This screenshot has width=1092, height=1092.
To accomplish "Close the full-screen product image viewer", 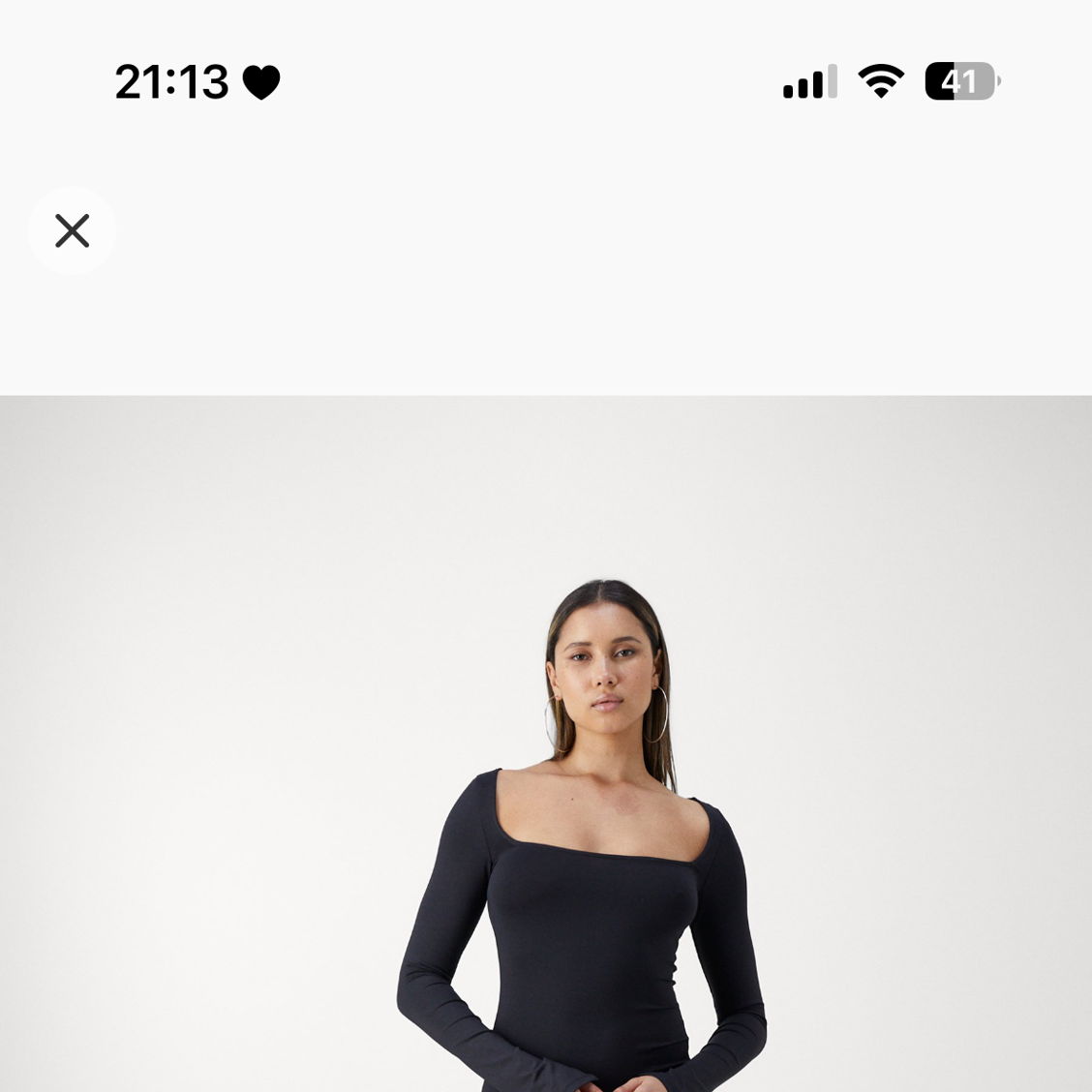I will coord(72,231).
